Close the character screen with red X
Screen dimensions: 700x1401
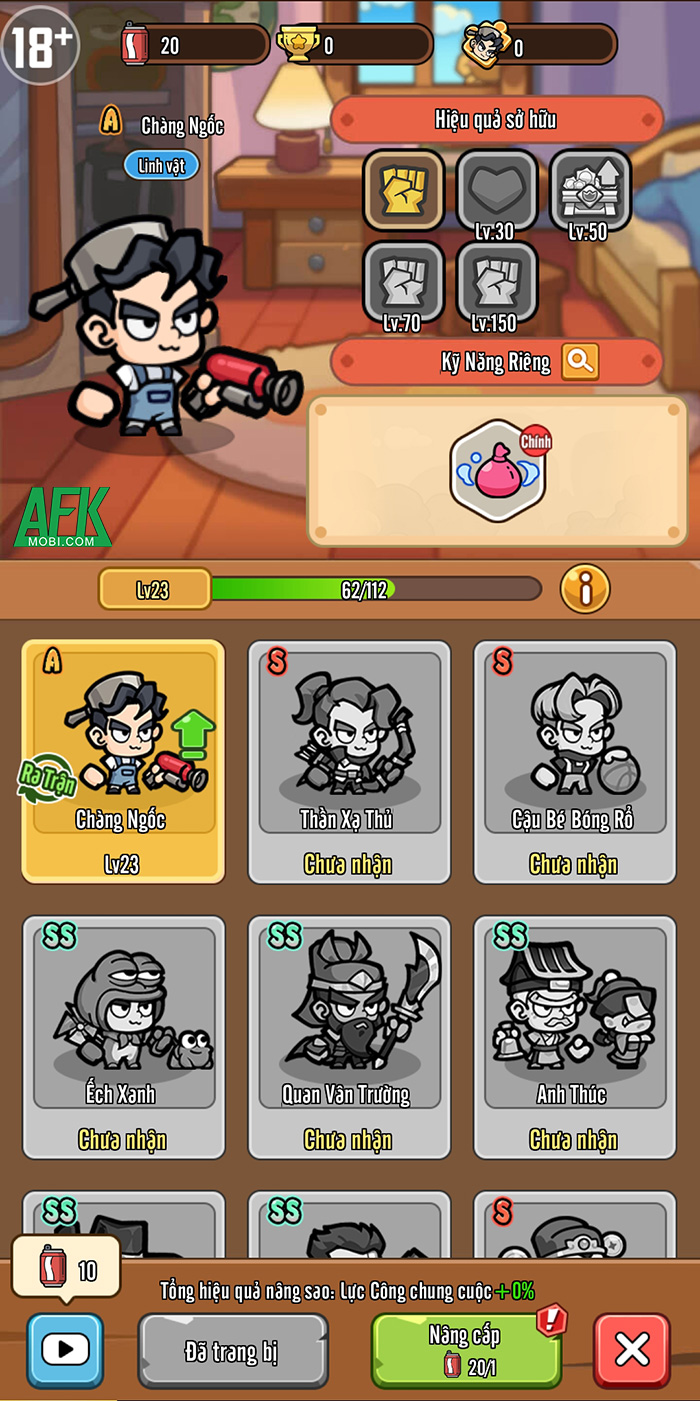[x=631, y=1350]
